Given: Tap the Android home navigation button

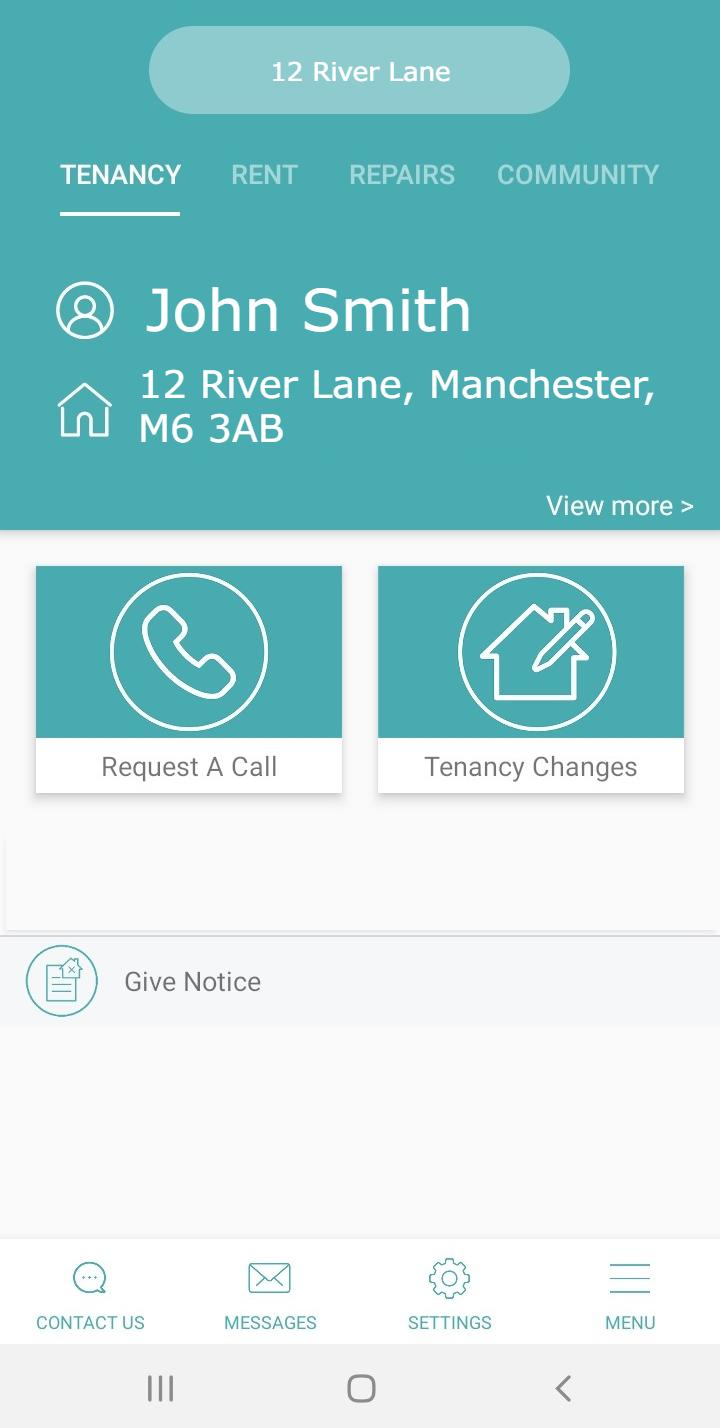Looking at the screenshot, I should [360, 1388].
